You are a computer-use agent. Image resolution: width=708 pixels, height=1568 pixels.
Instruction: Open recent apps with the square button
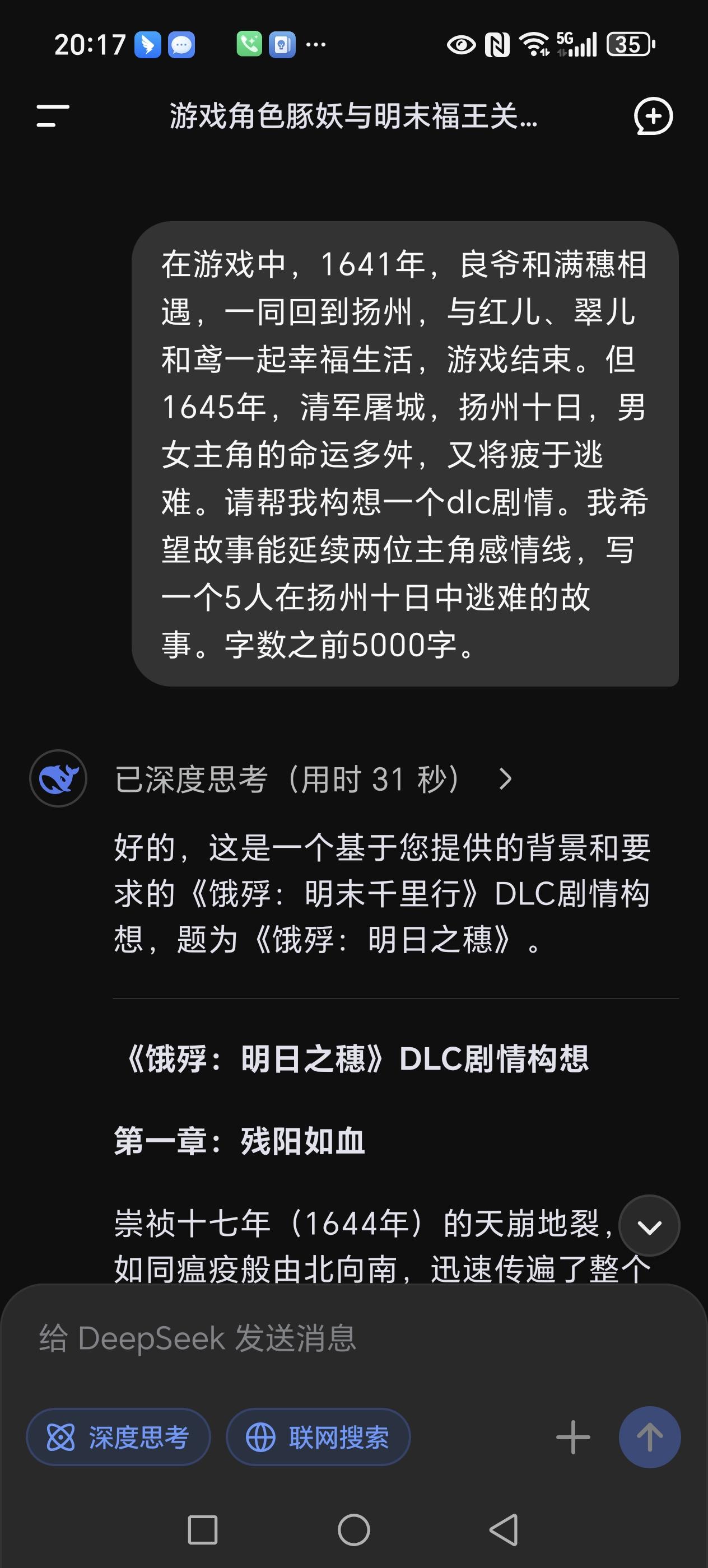click(x=203, y=1530)
